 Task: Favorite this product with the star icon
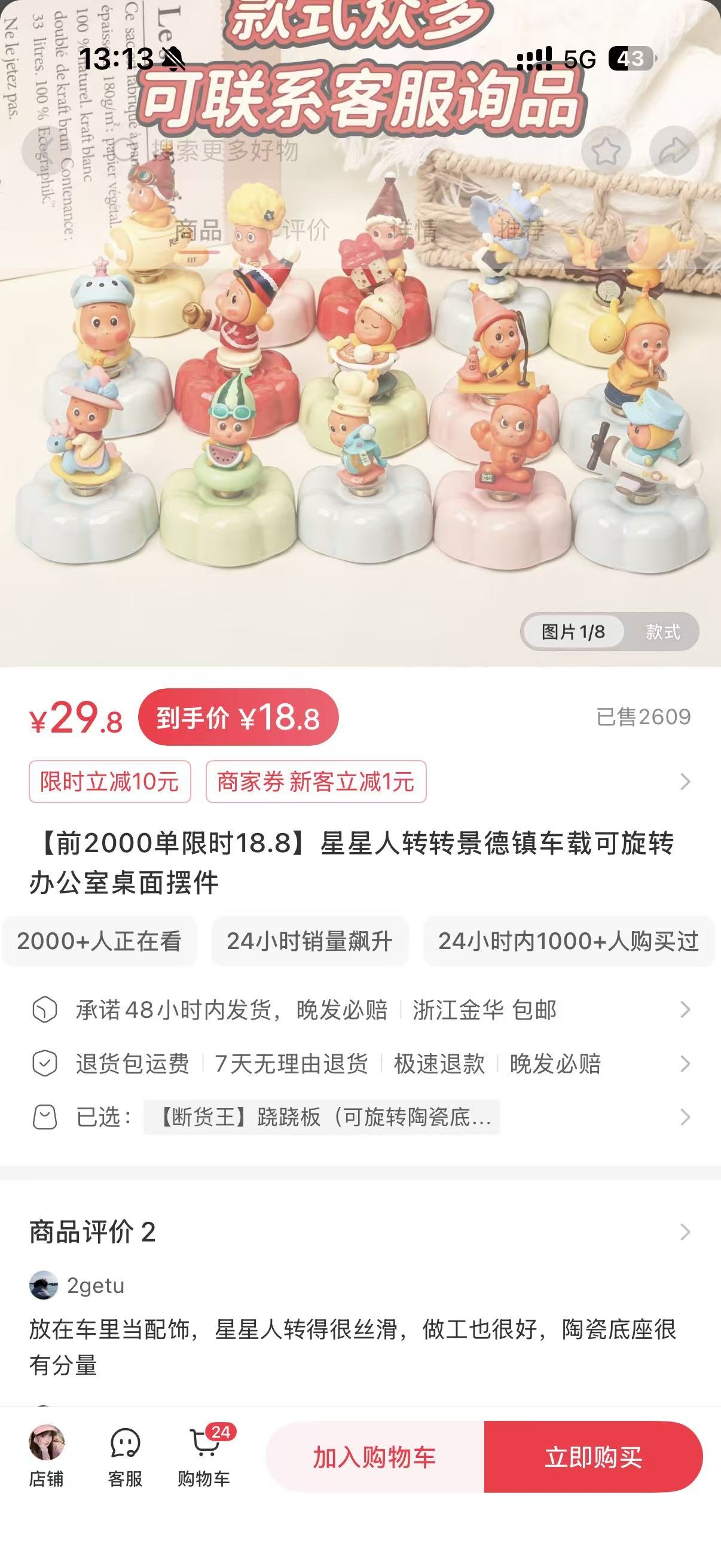[606, 150]
